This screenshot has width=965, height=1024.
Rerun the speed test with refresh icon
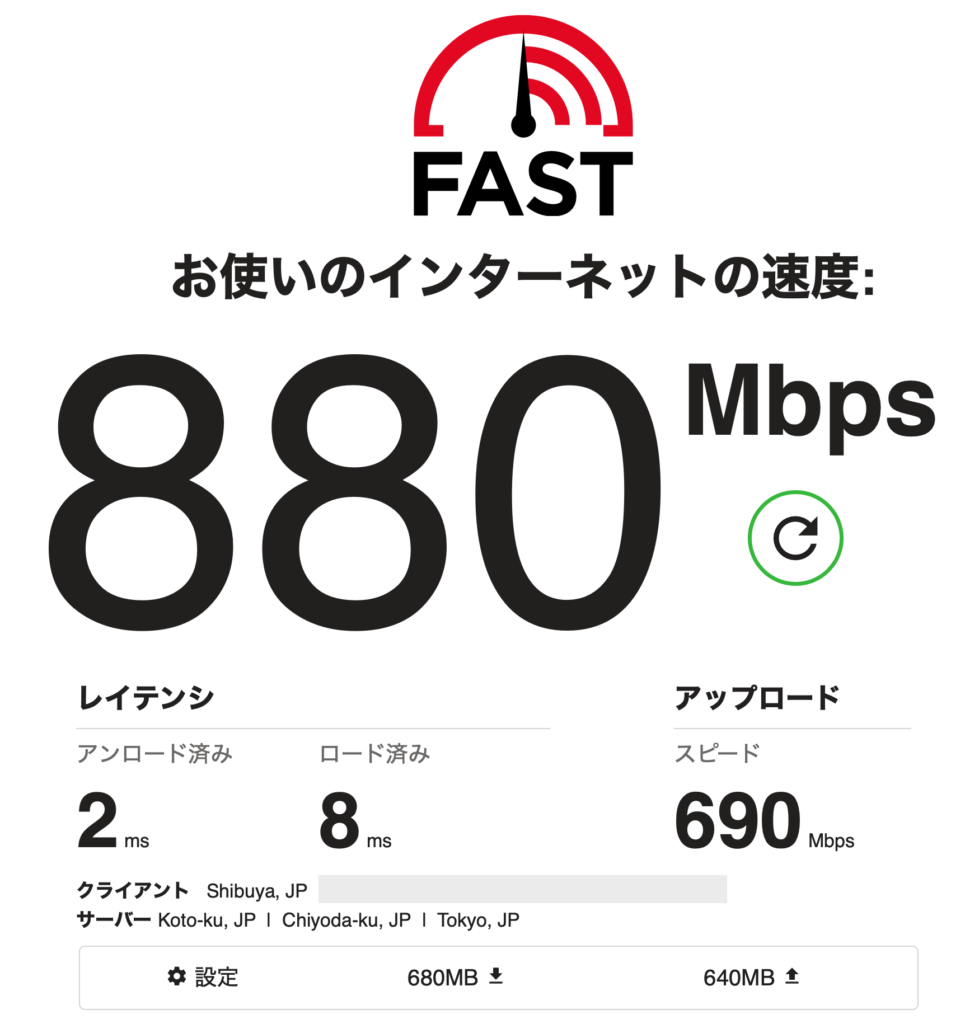pyautogui.click(x=795, y=537)
